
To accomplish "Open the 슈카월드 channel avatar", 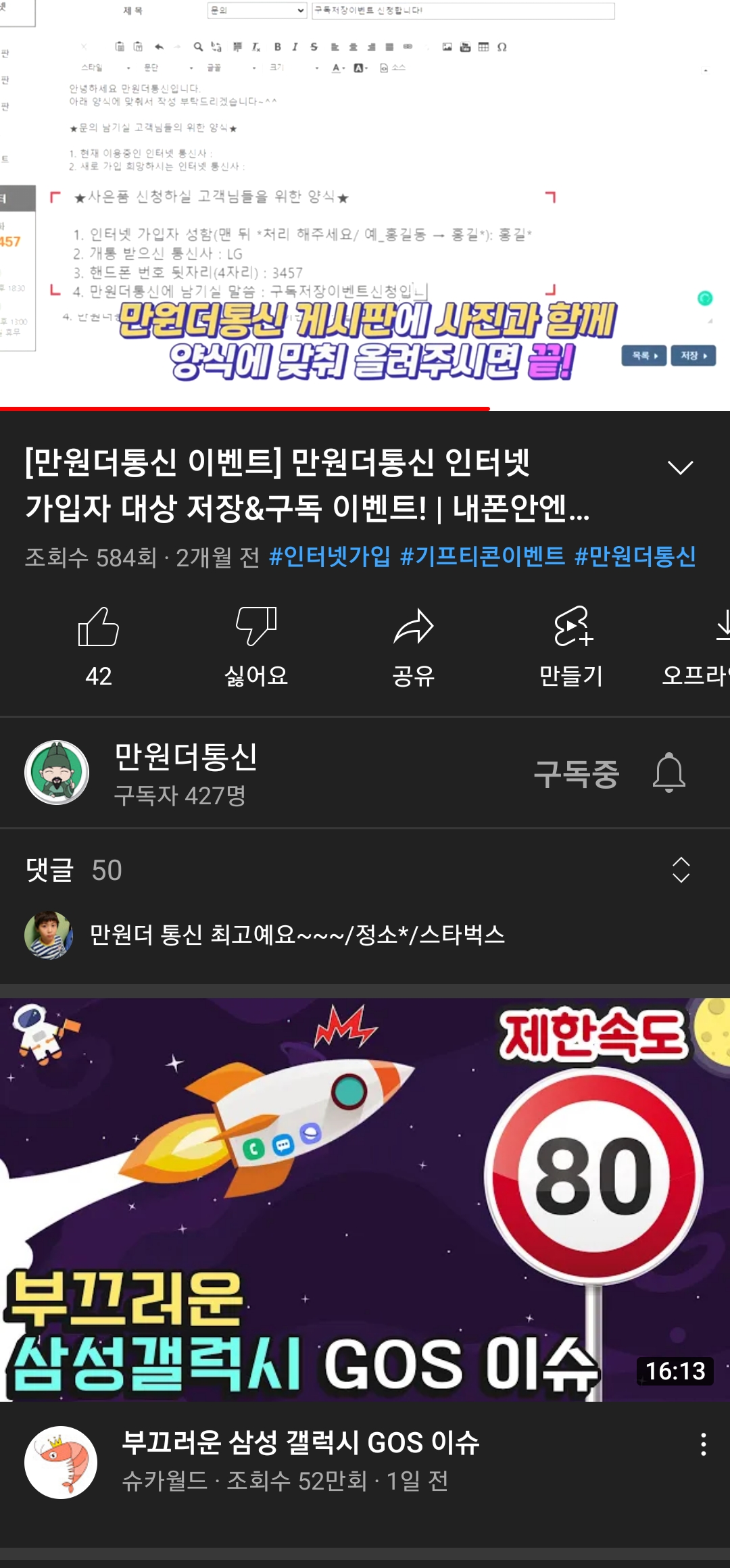I will (61, 1463).
